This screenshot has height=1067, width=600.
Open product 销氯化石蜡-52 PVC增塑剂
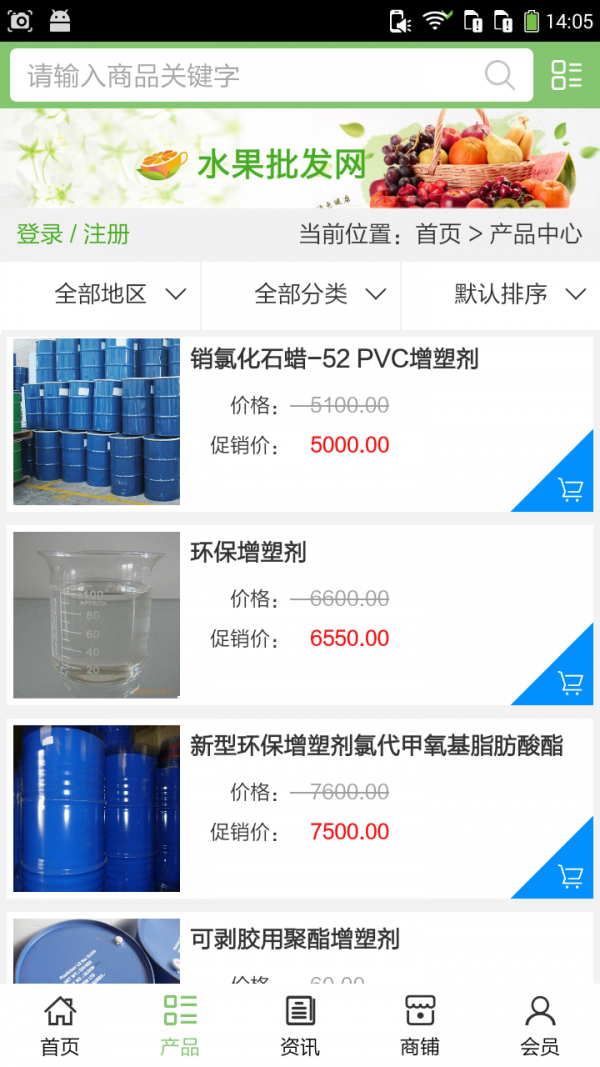click(335, 359)
